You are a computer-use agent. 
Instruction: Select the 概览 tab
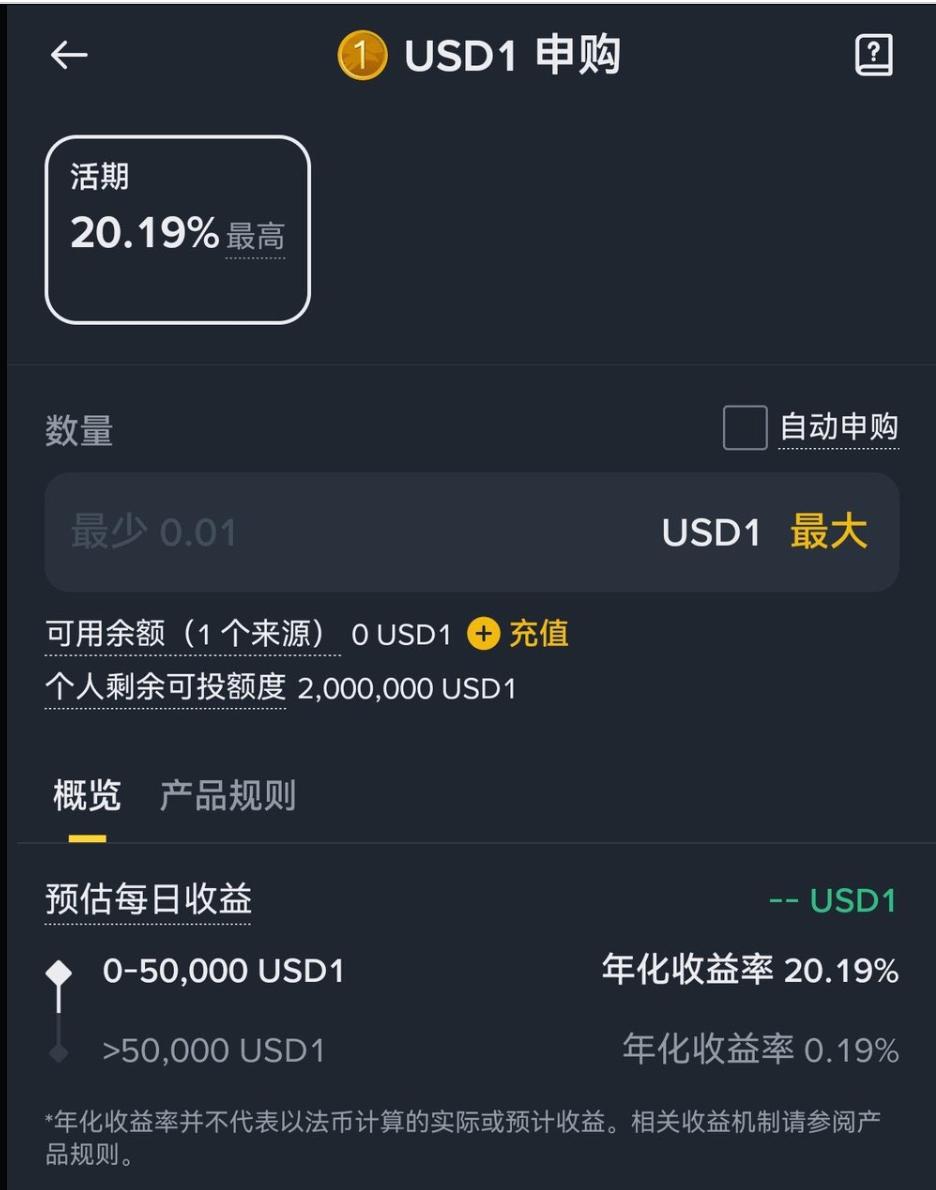[x=87, y=796]
